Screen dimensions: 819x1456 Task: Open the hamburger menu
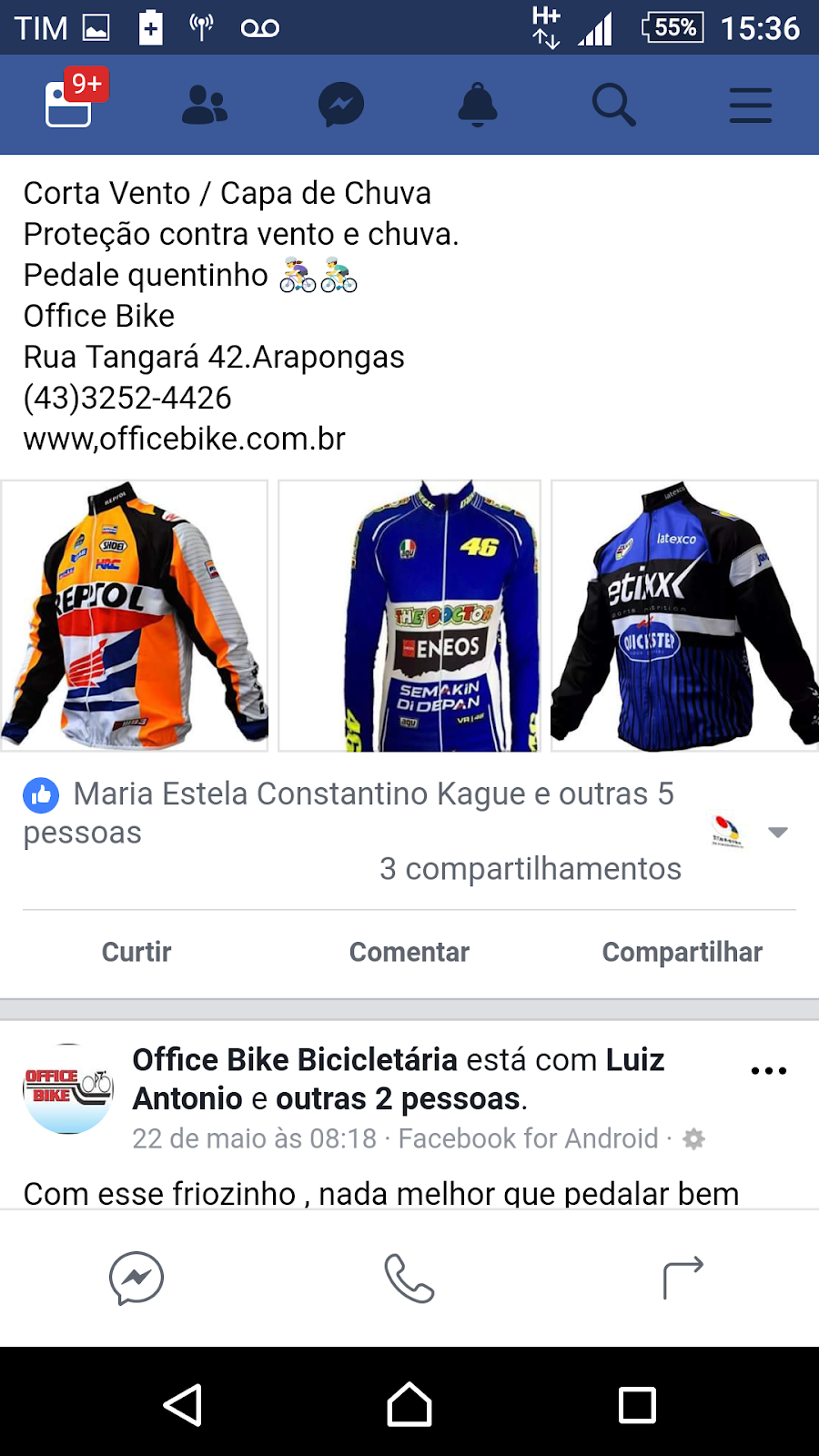click(x=751, y=105)
